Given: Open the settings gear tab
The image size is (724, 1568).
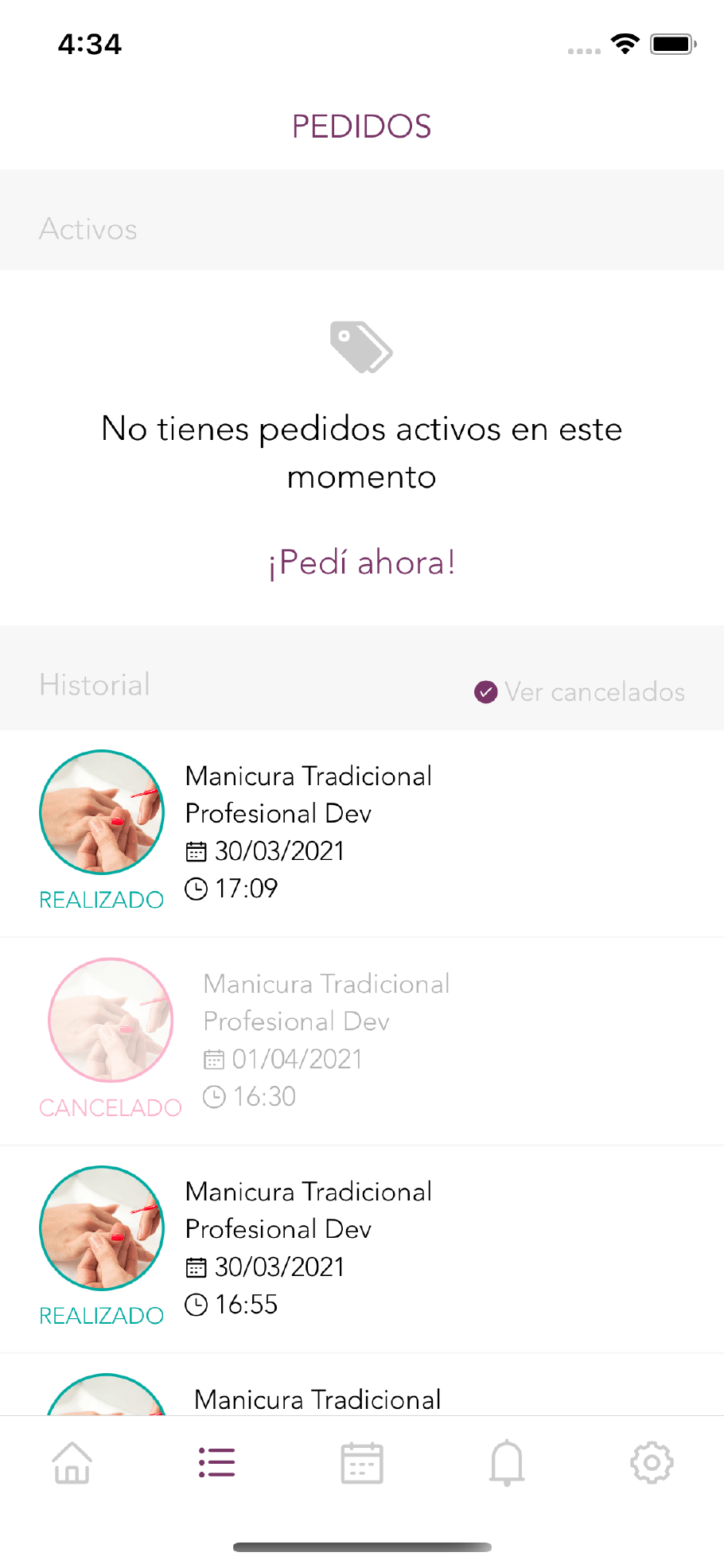Looking at the screenshot, I should 652,1462.
